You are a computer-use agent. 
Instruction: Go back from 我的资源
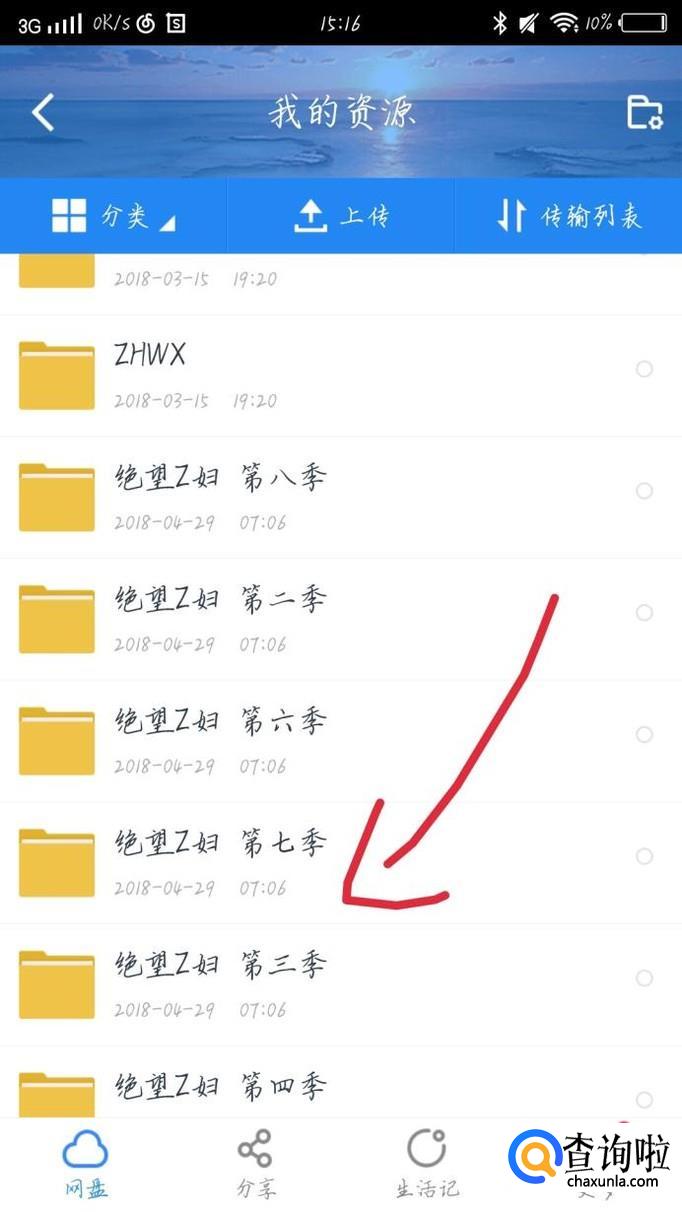(42, 113)
